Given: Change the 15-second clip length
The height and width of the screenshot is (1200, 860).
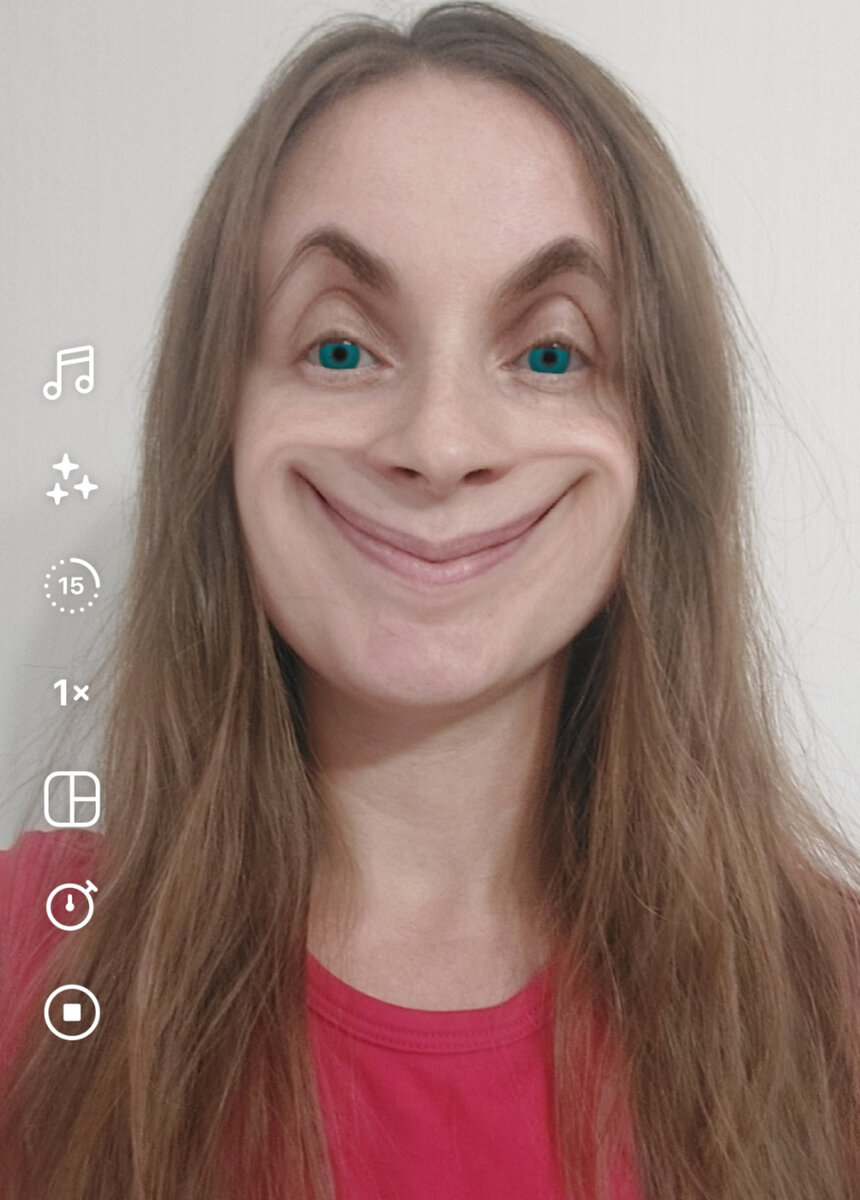Looking at the screenshot, I should [72, 586].
